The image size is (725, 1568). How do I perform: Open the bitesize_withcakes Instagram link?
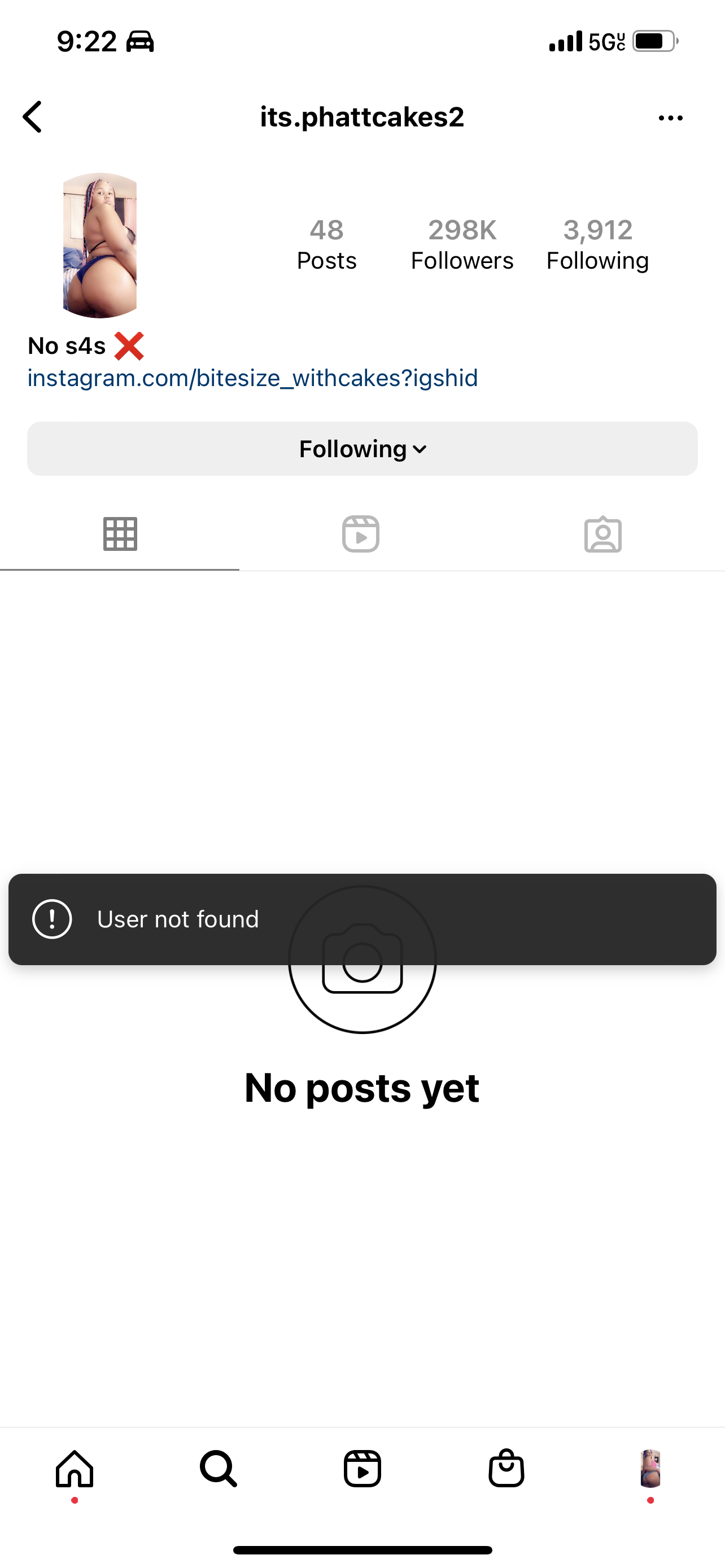pos(252,378)
